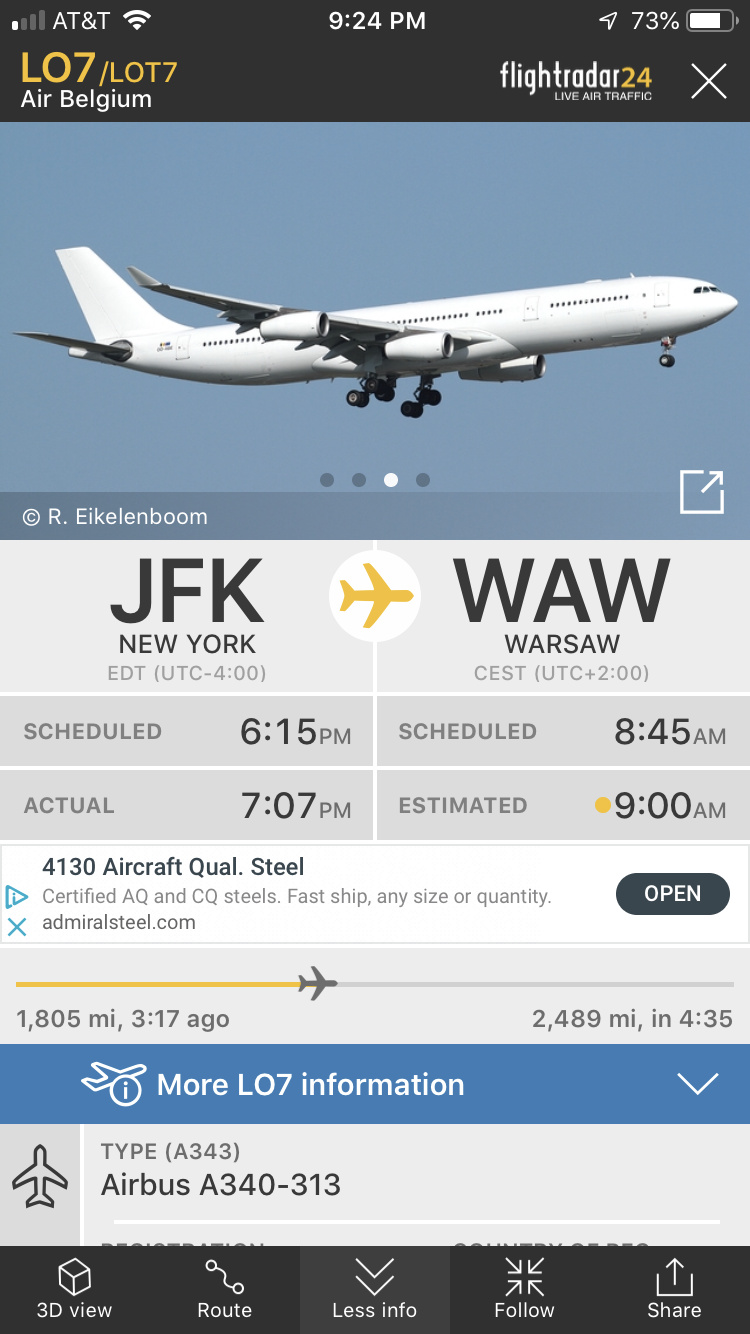Open ad info triangle icon
The image size is (750, 1334).
tap(17, 896)
